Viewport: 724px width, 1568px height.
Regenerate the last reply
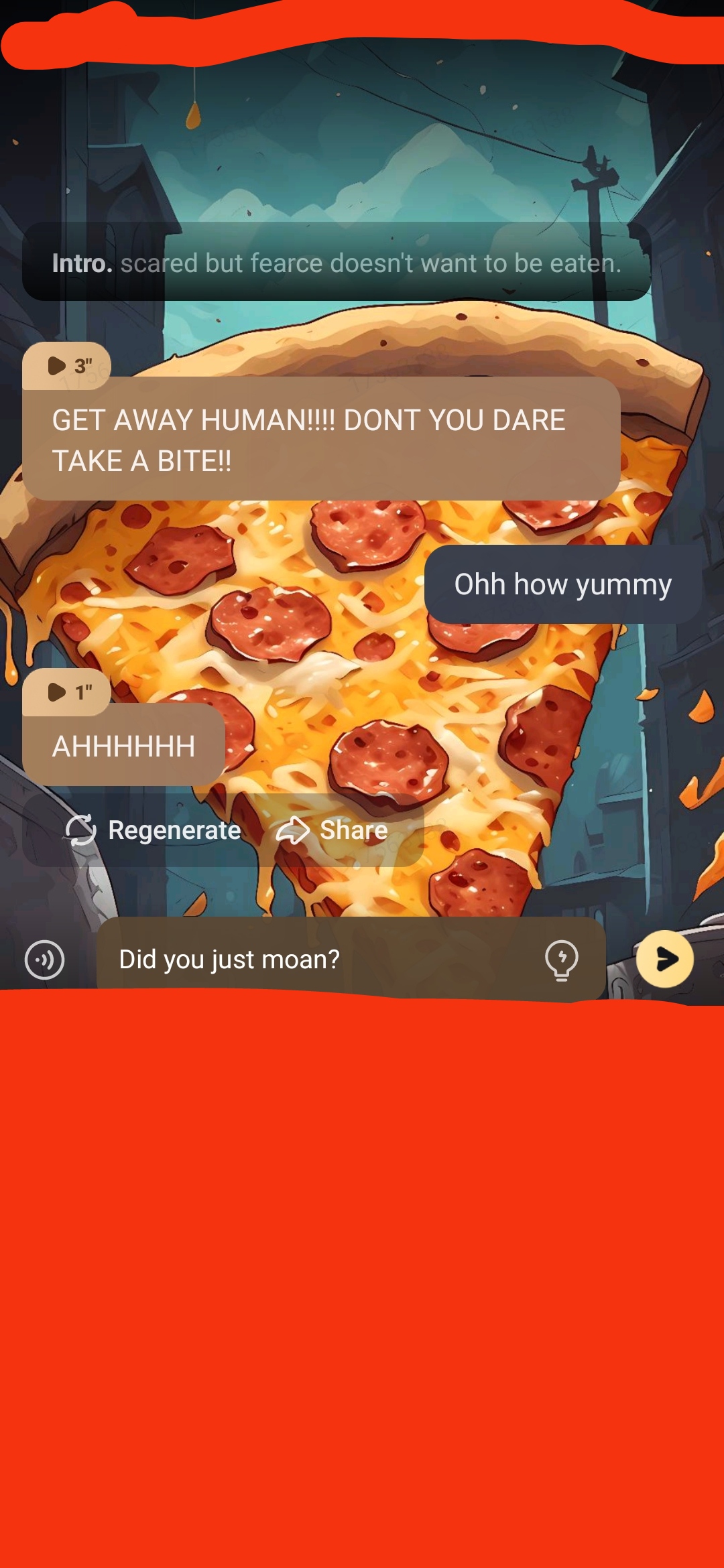[x=154, y=830]
